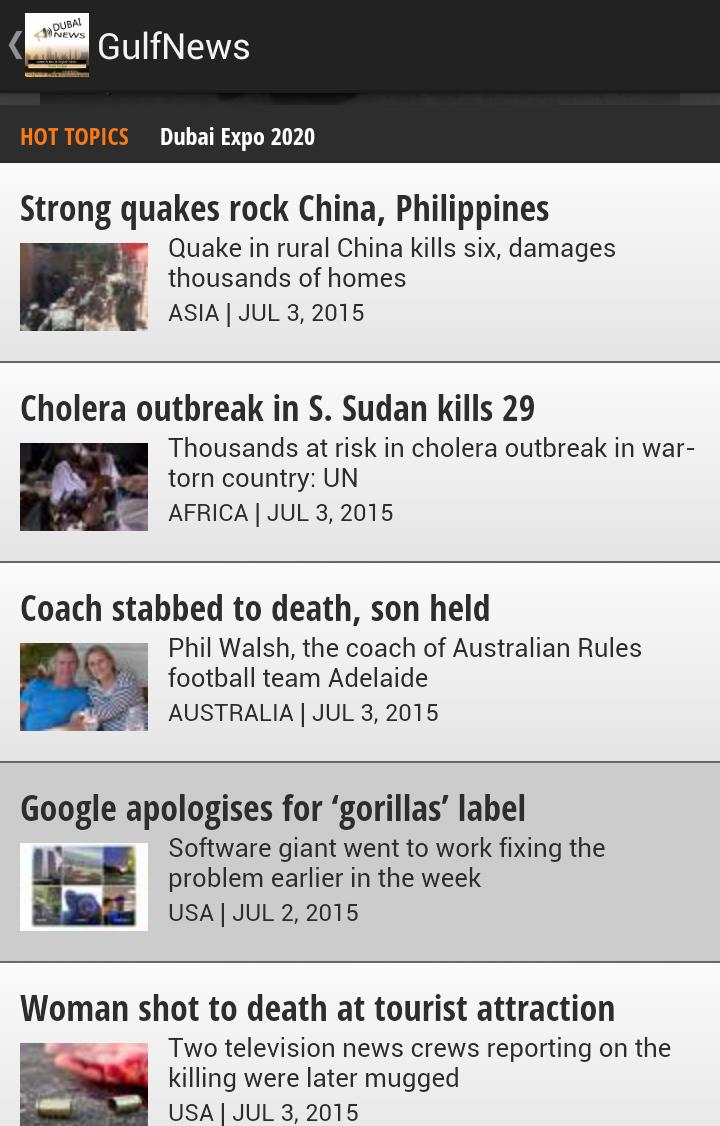Tap the AFRICA category label

click(x=208, y=513)
